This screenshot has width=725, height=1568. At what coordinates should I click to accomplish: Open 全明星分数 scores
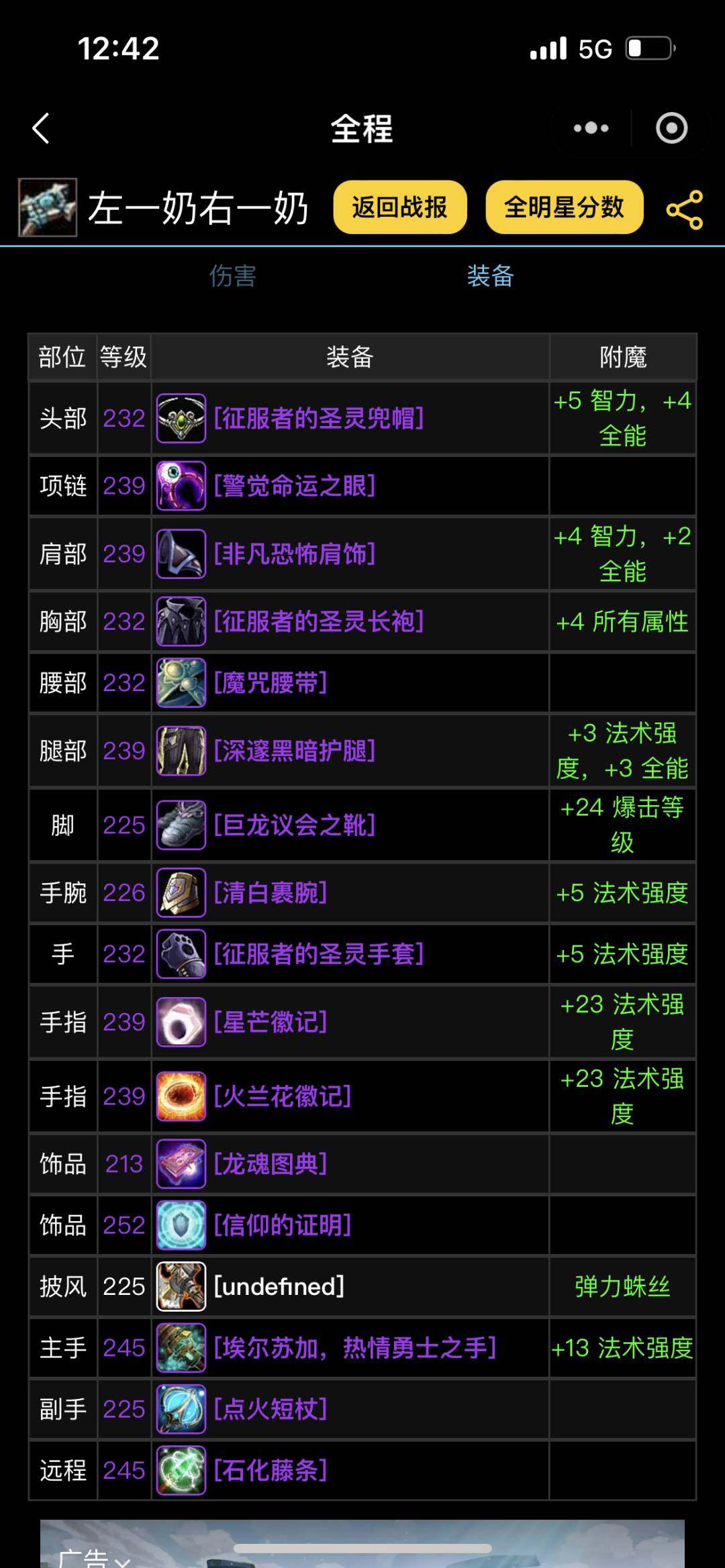tap(564, 207)
